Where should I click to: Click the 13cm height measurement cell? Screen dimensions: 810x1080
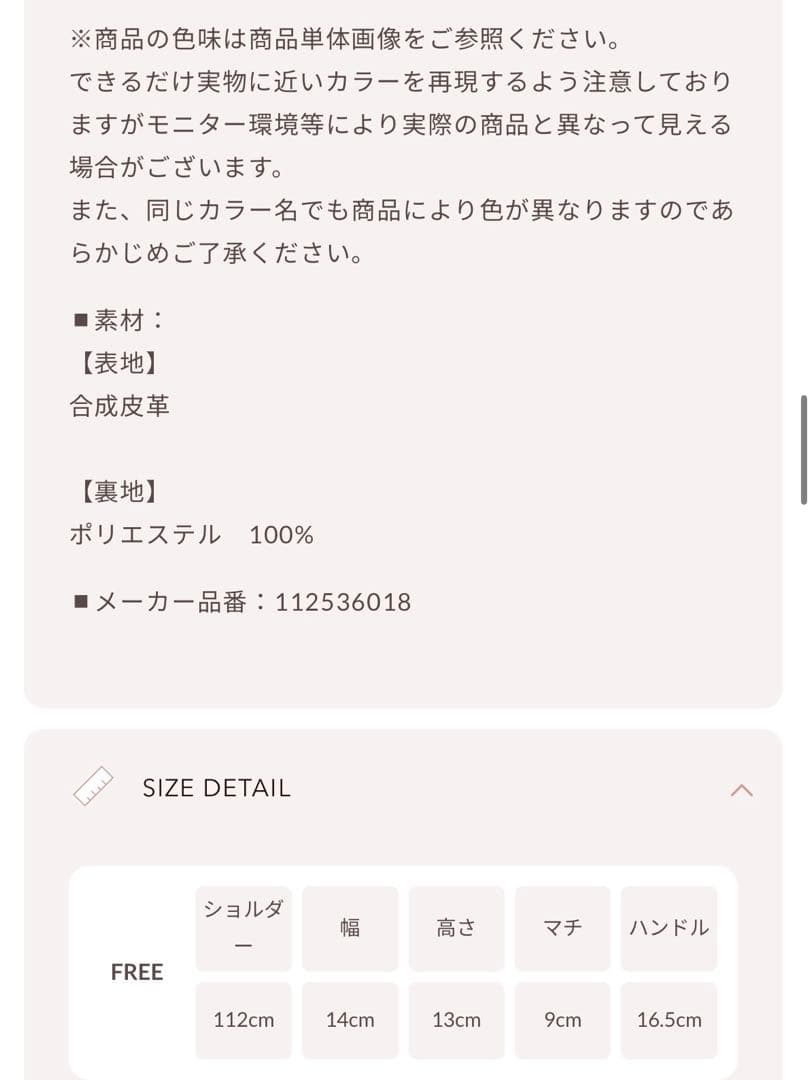pos(456,1019)
